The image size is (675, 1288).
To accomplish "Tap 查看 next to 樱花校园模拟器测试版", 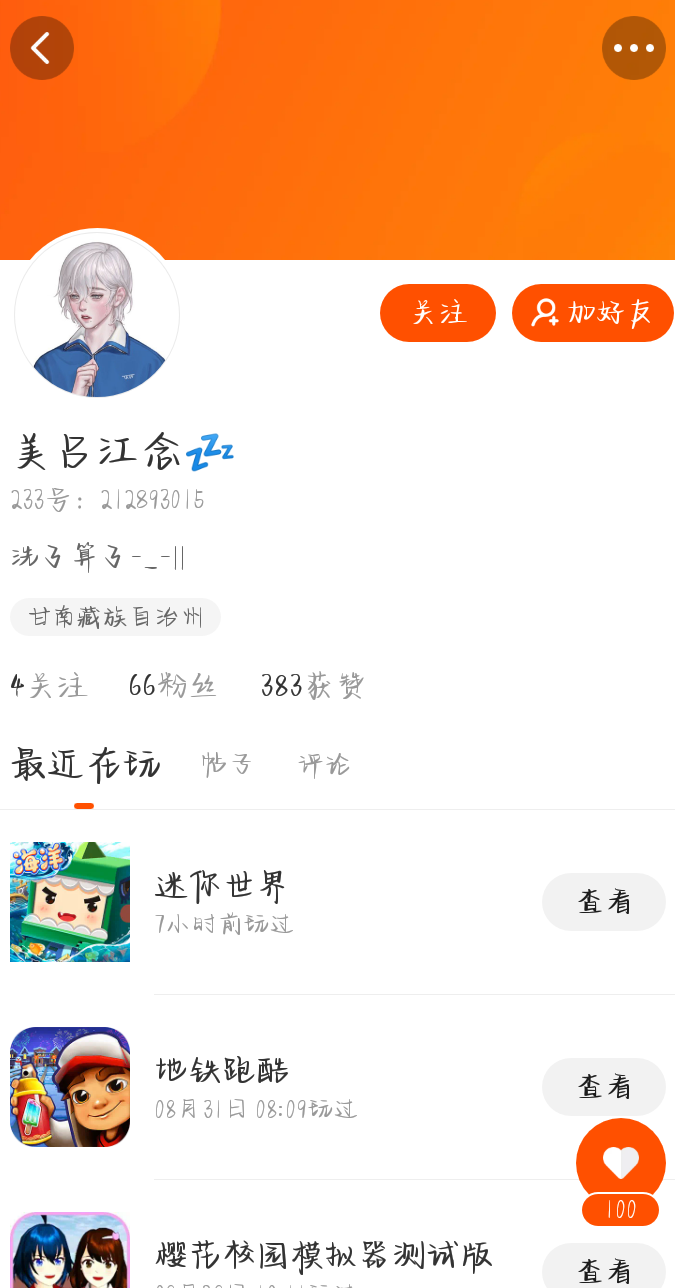I will [x=603, y=1268].
